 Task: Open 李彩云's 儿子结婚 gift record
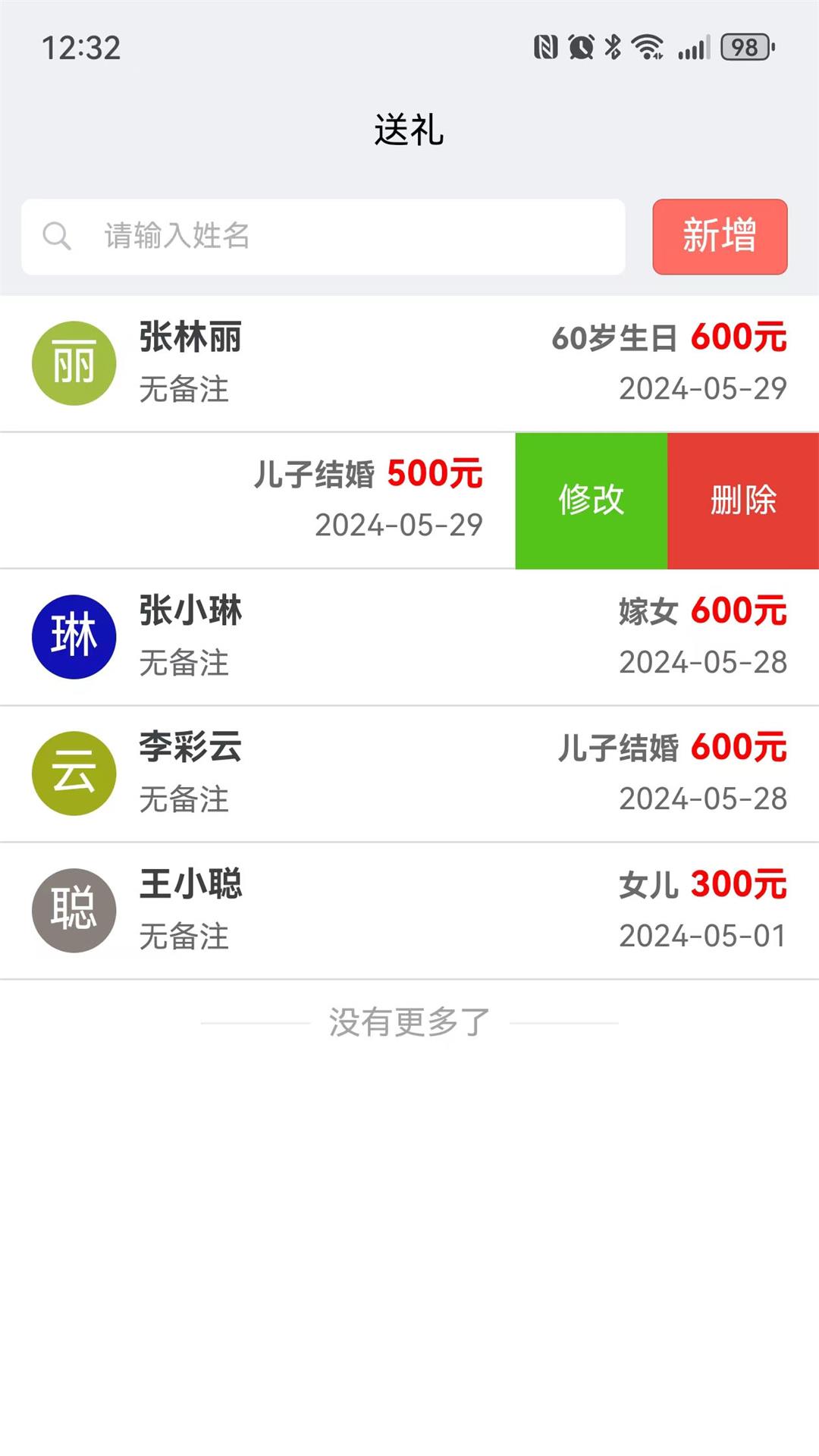tap(409, 773)
